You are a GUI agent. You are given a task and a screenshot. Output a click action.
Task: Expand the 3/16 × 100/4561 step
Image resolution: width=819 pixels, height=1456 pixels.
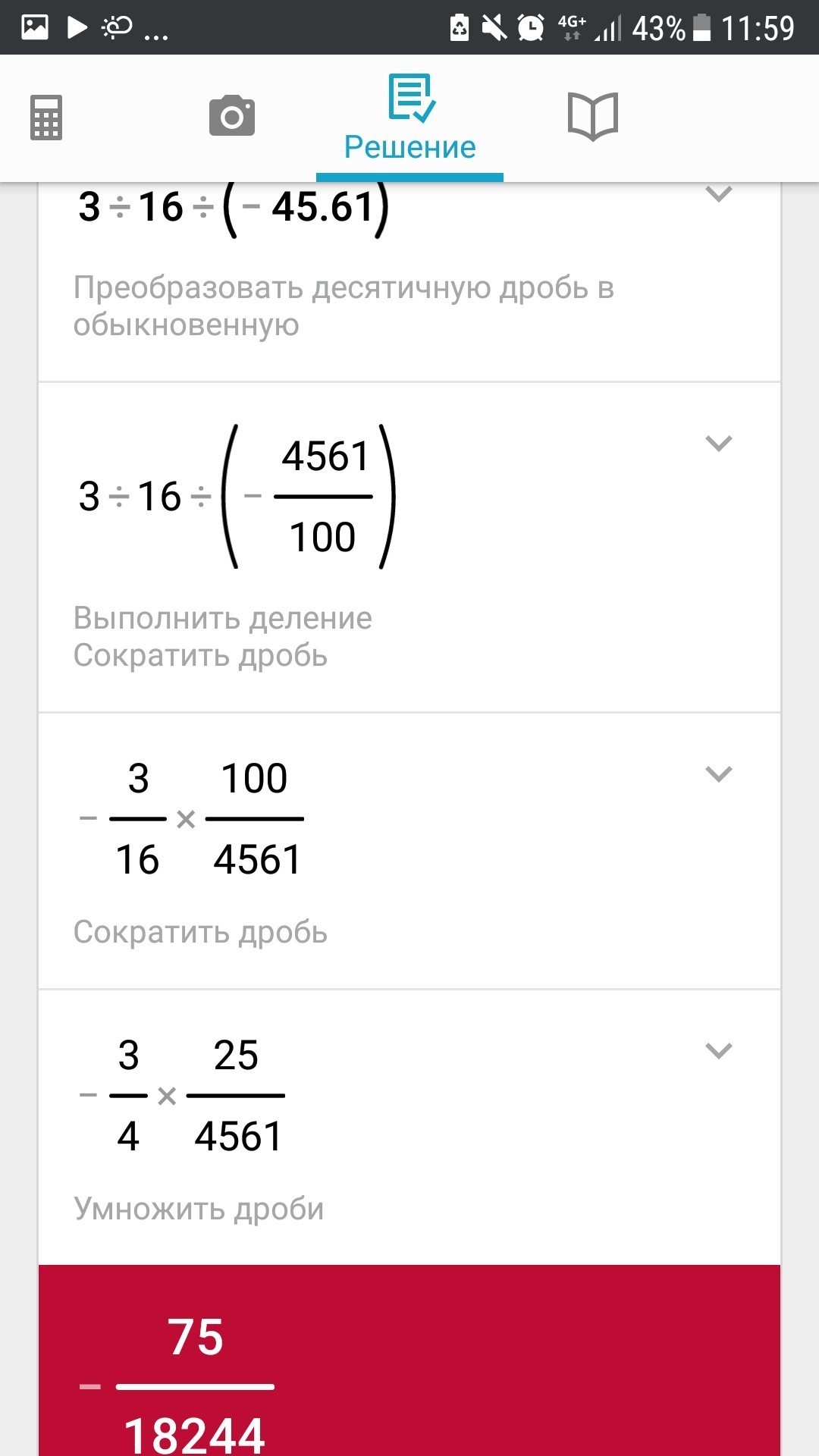coord(718,773)
